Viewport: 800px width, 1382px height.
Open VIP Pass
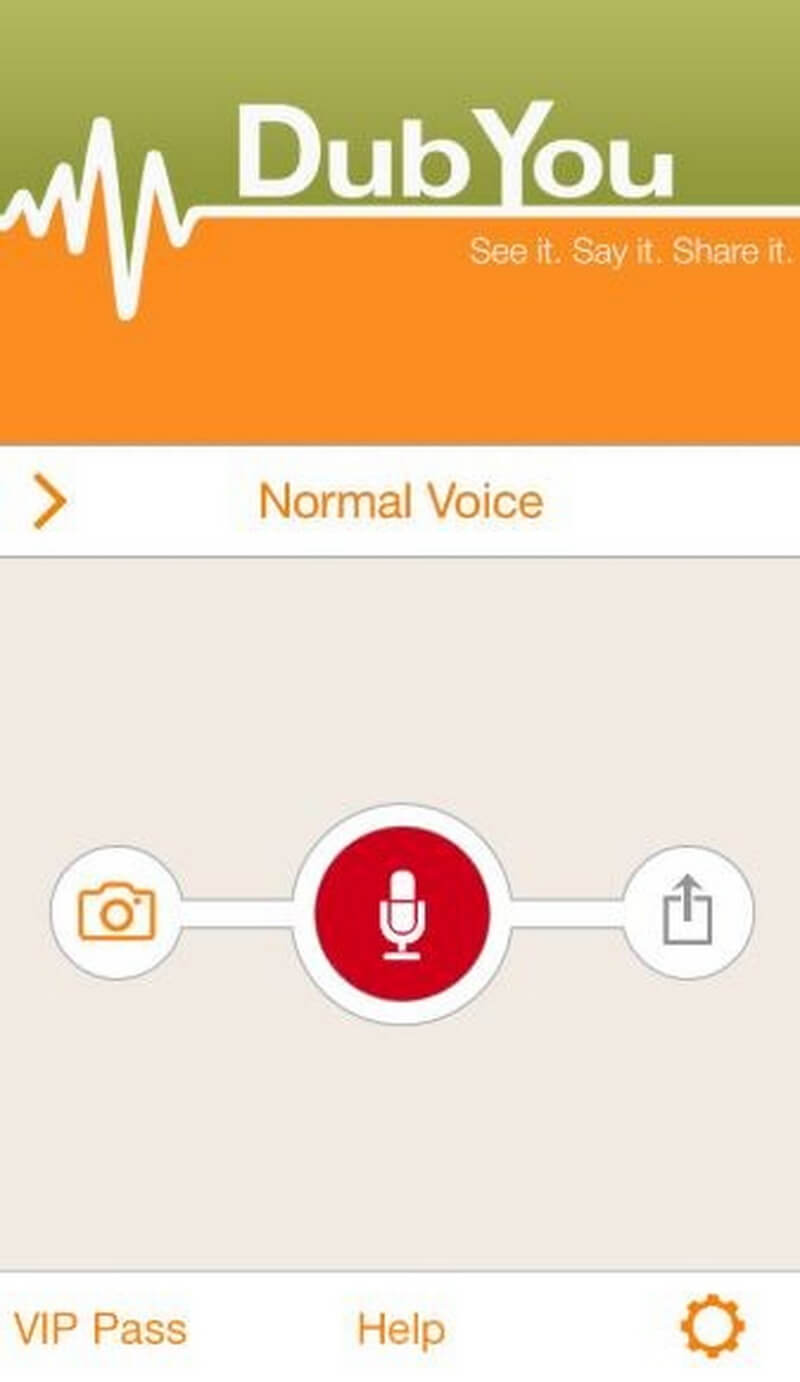pyautogui.click(x=100, y=1330)
